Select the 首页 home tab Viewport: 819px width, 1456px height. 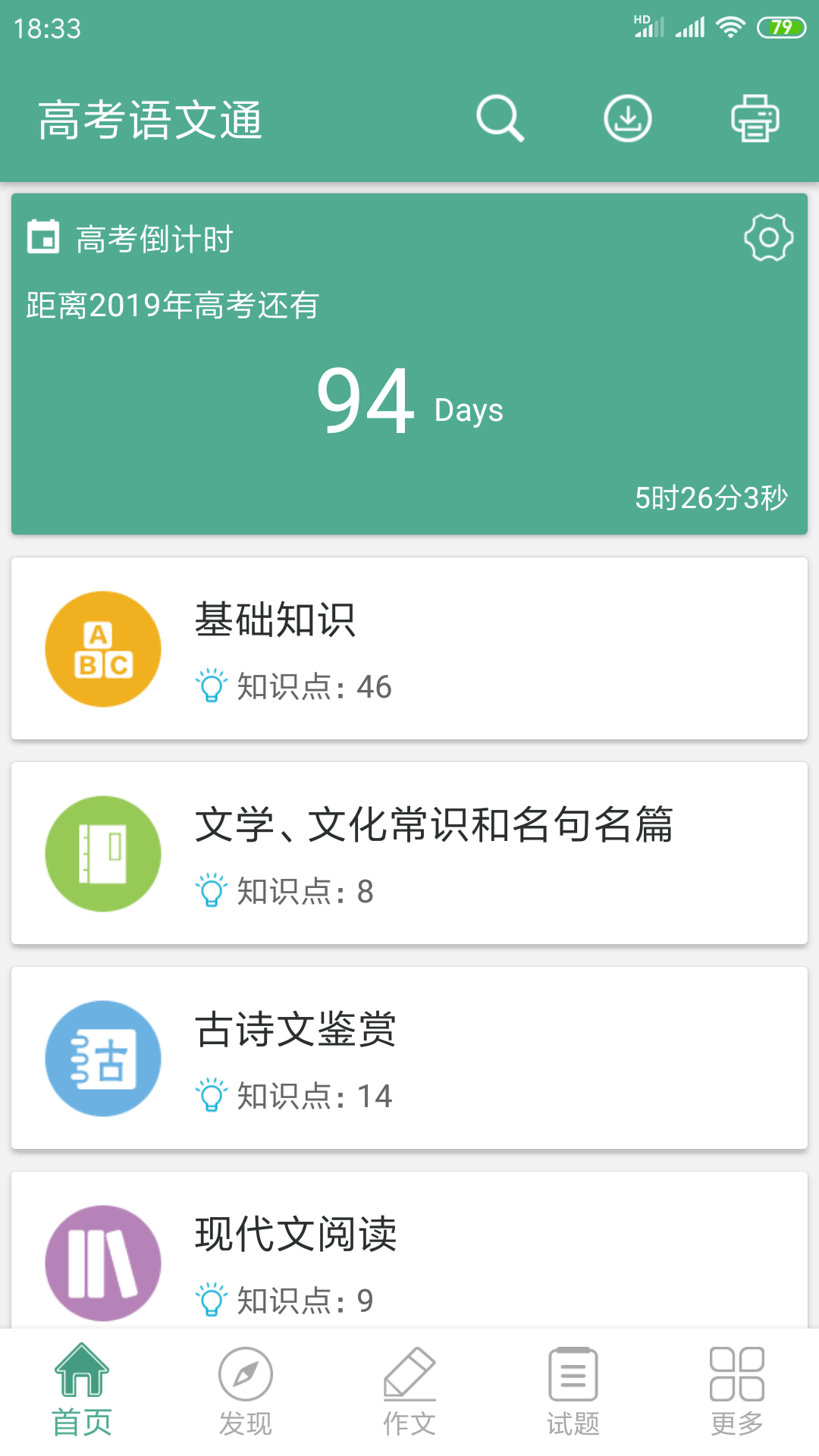point(83,1395)
